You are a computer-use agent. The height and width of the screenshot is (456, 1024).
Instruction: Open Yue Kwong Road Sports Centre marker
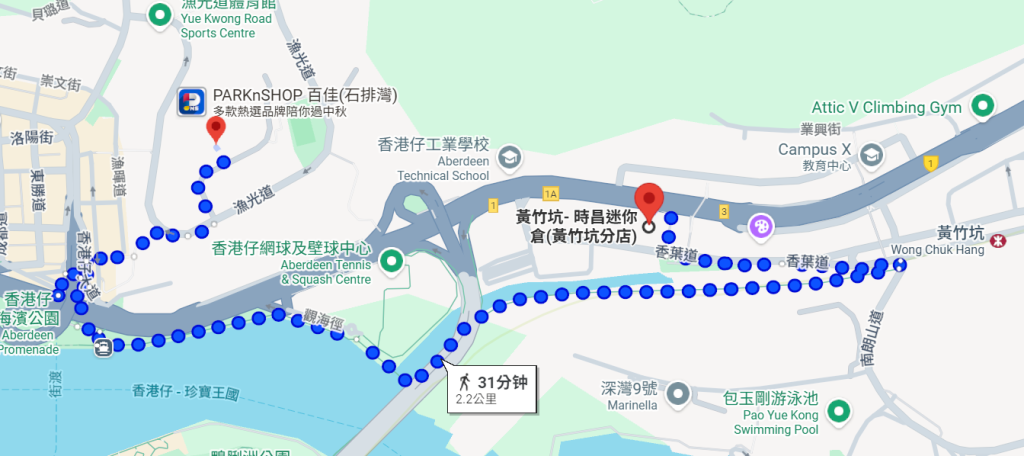tap(159, 15)
